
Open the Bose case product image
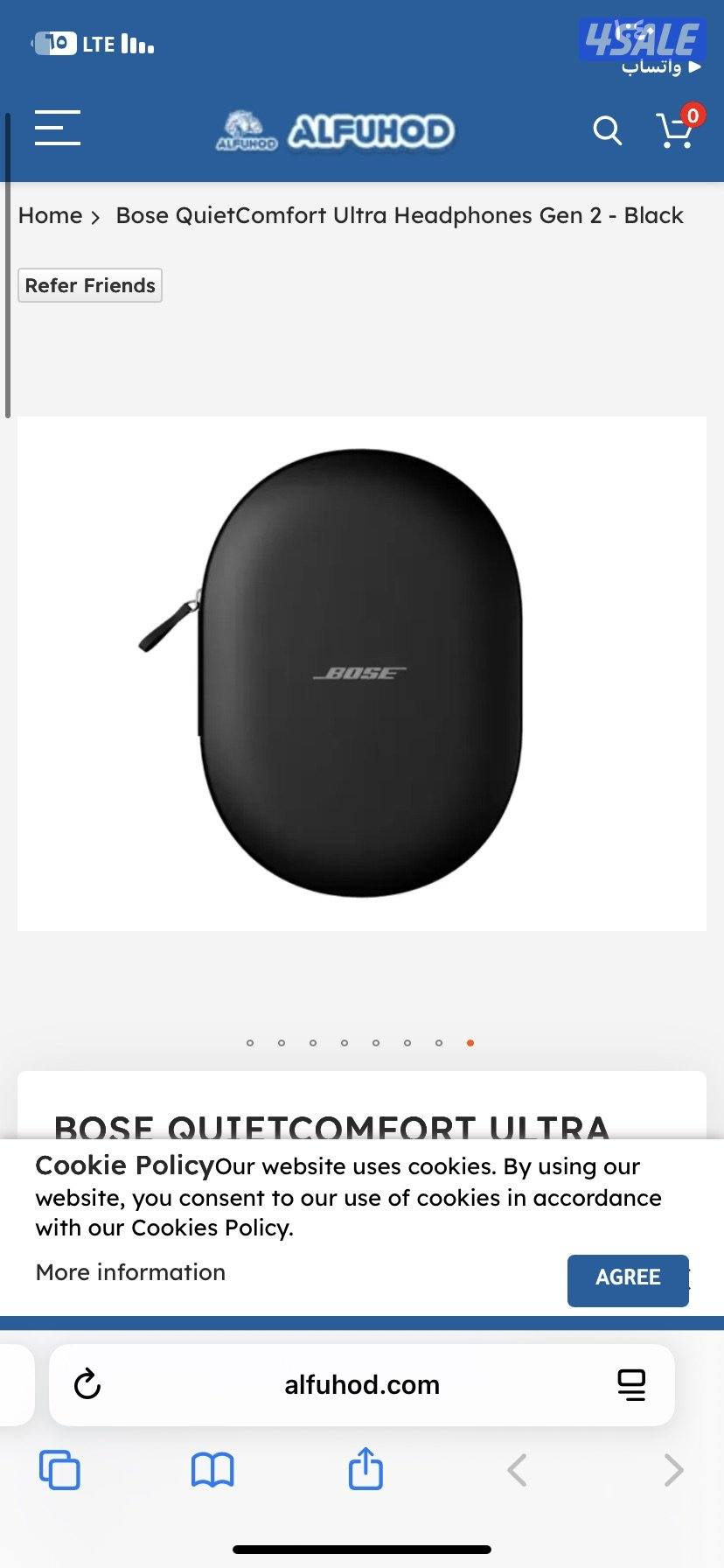361,673
